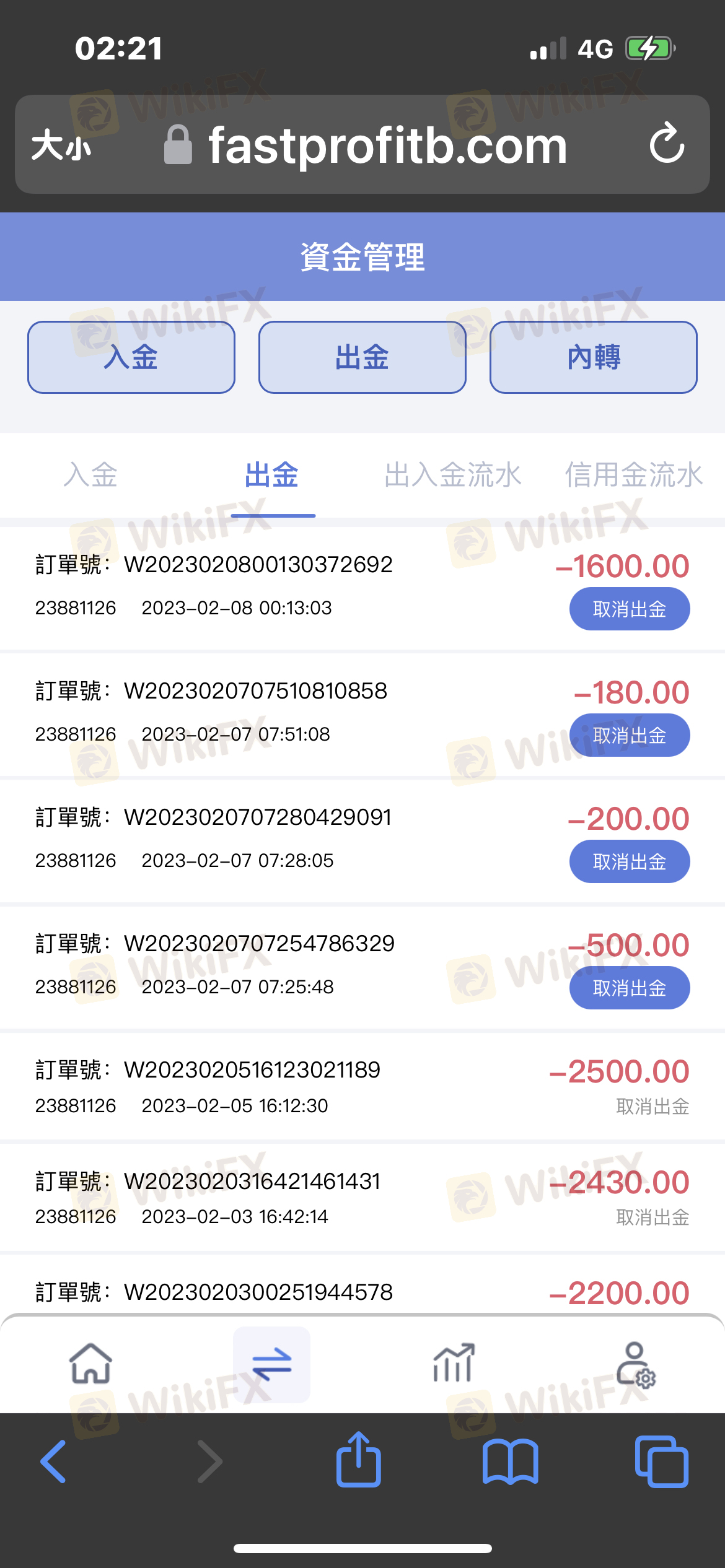Reload the page in the address bar
Viewport: 725px width, 1568px height.
[667, 144]
